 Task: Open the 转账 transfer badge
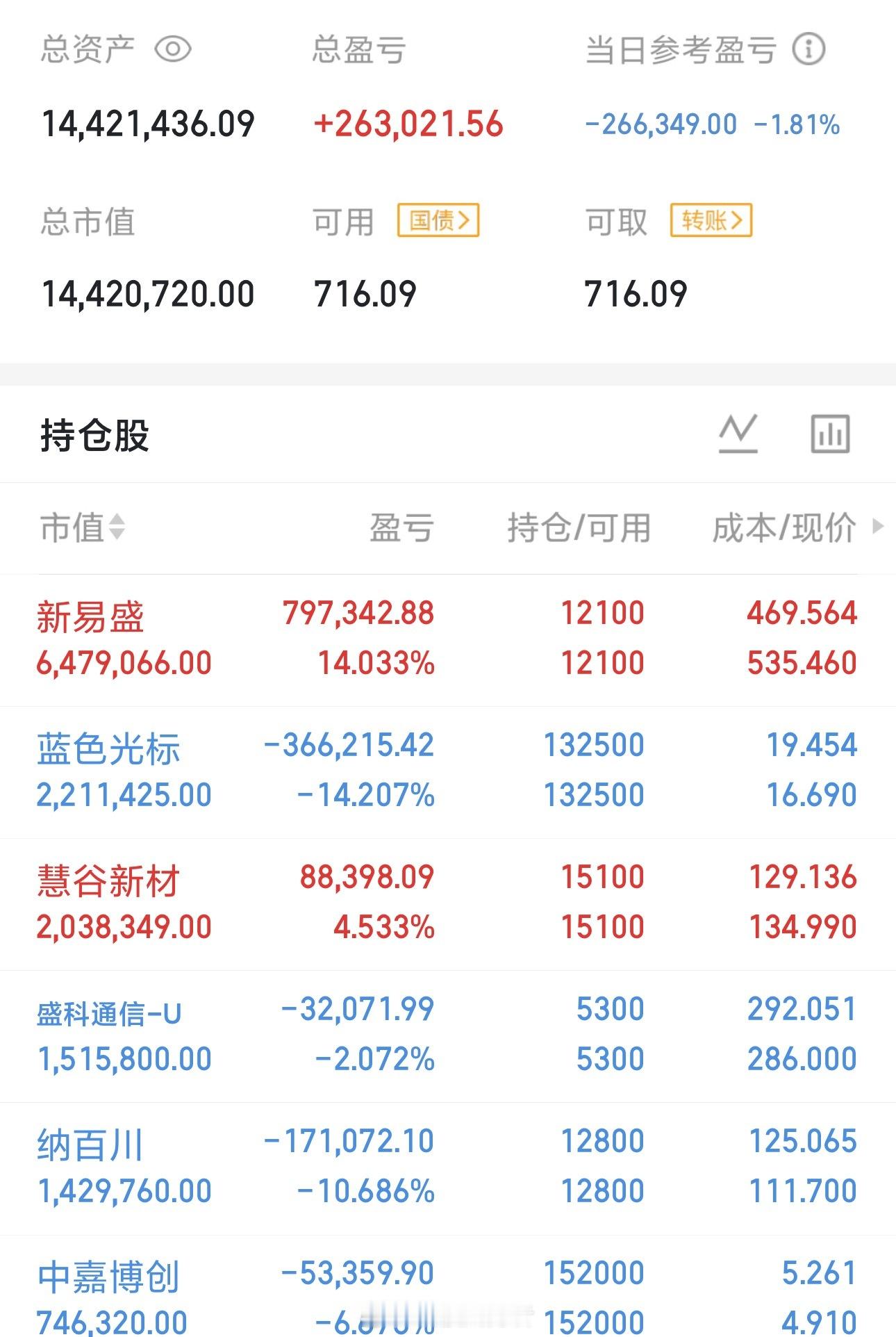pyautogui.click(x=710, y=219)
